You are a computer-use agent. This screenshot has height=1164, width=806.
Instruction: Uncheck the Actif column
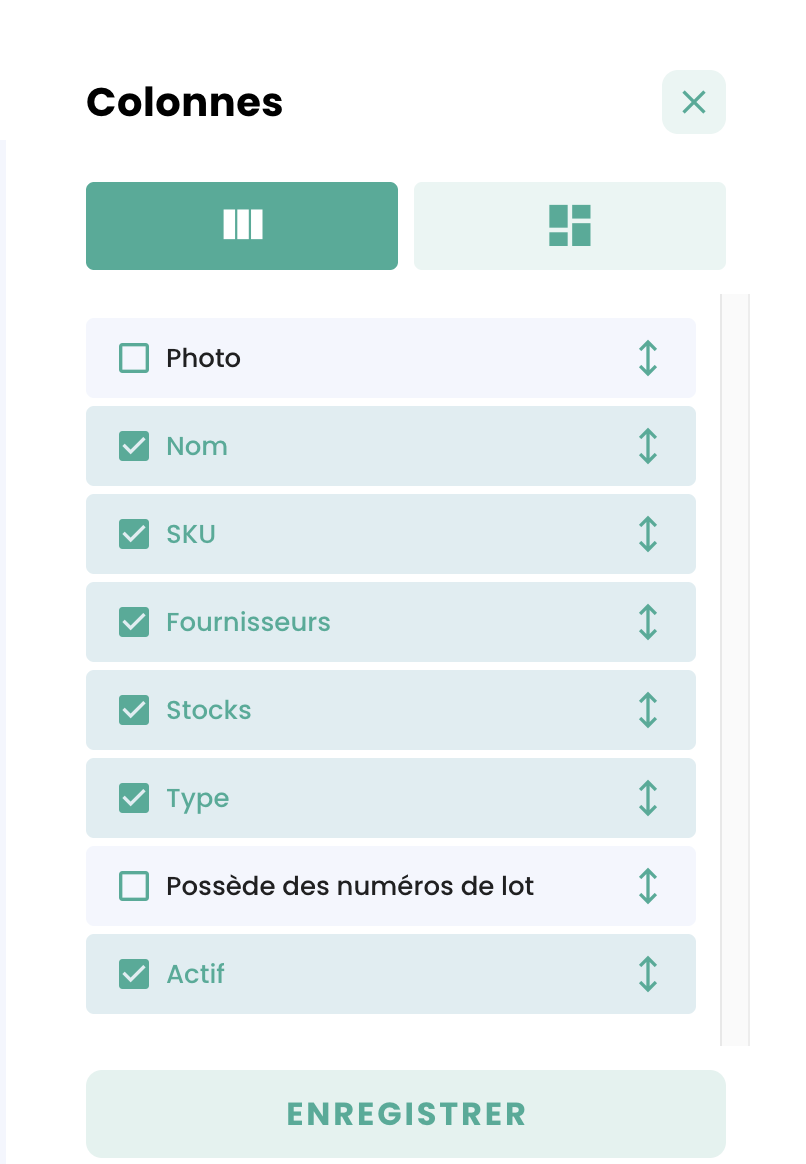[x=134, y=974]
